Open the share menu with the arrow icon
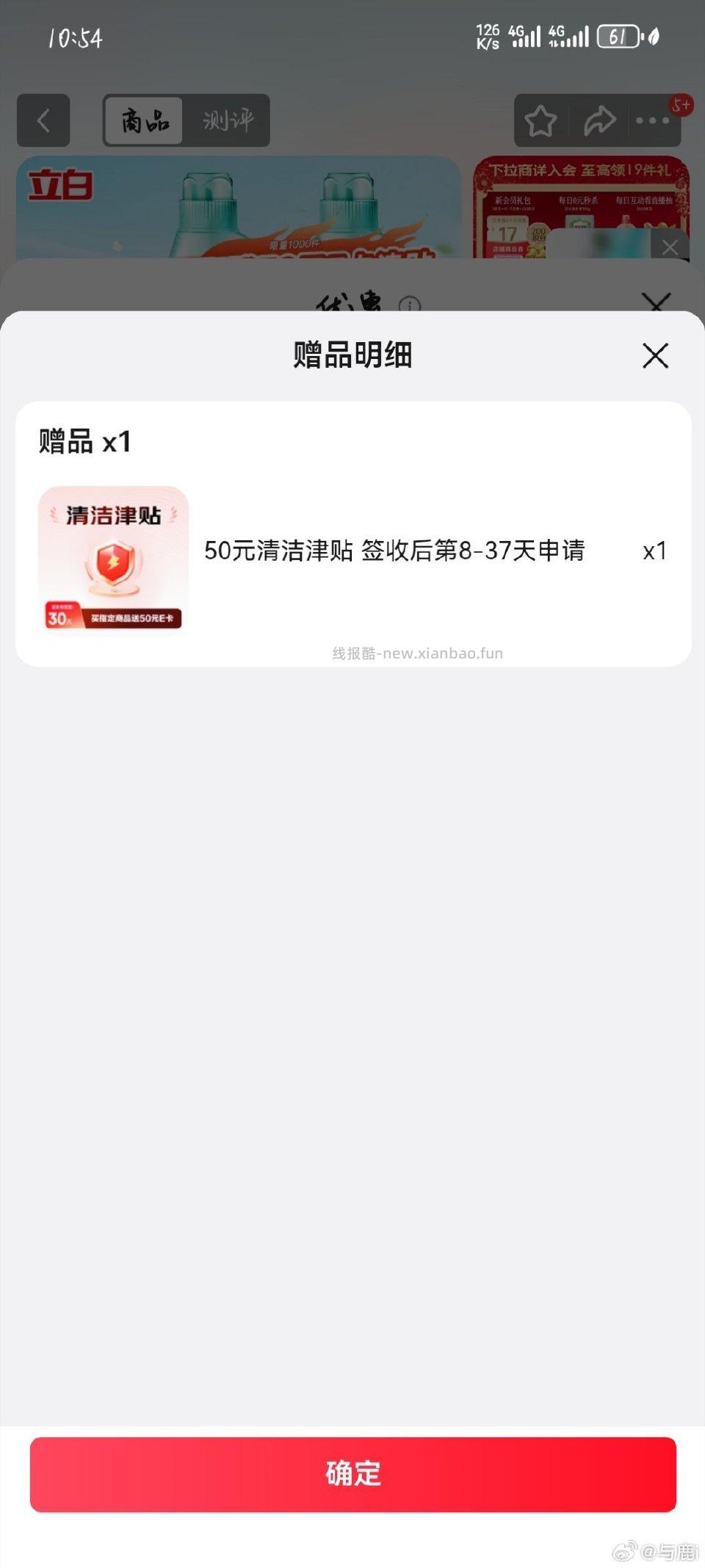 pyautogui.click(x=599, y=121)
